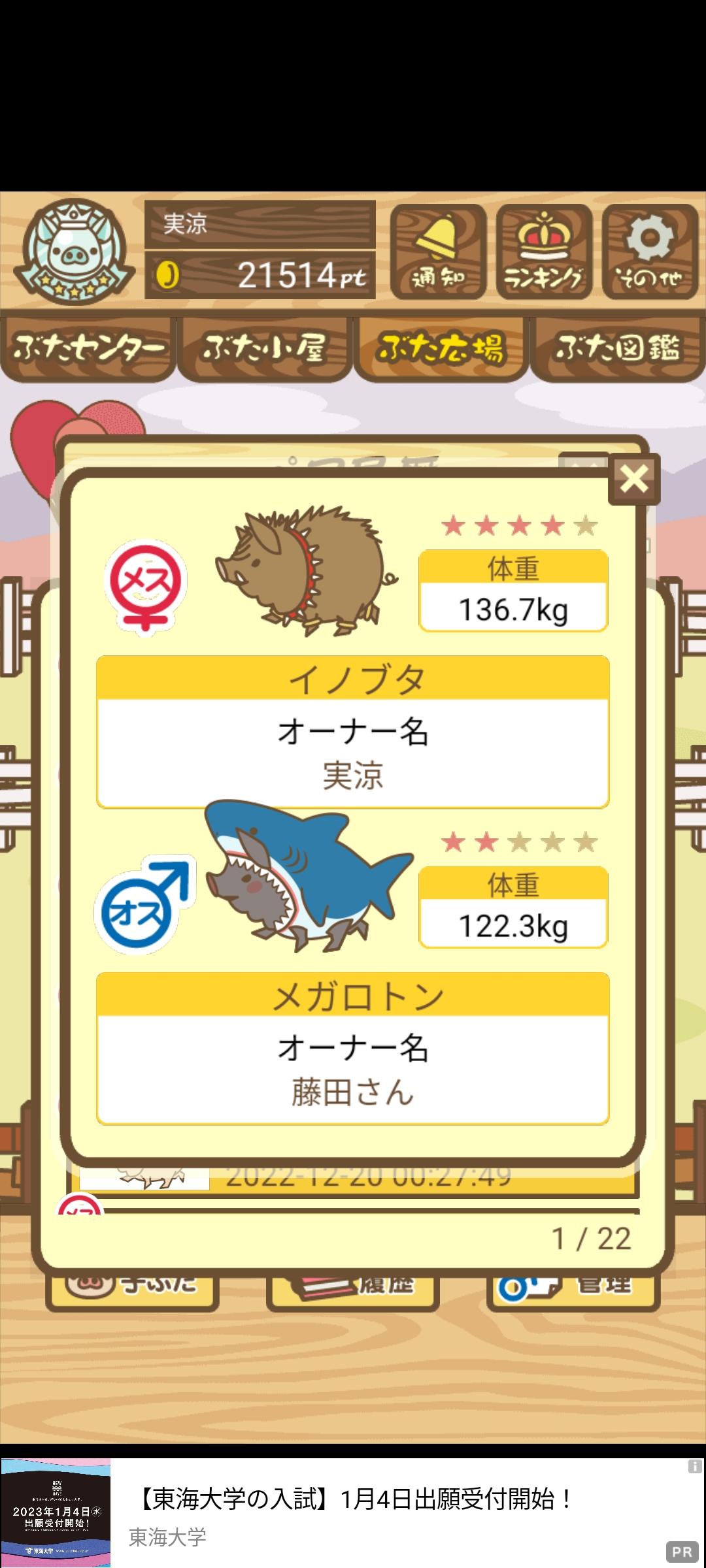This screenshot has width=706, height=1568.
Task: Open the ランキング ranking screen
Action: [544, 252]
